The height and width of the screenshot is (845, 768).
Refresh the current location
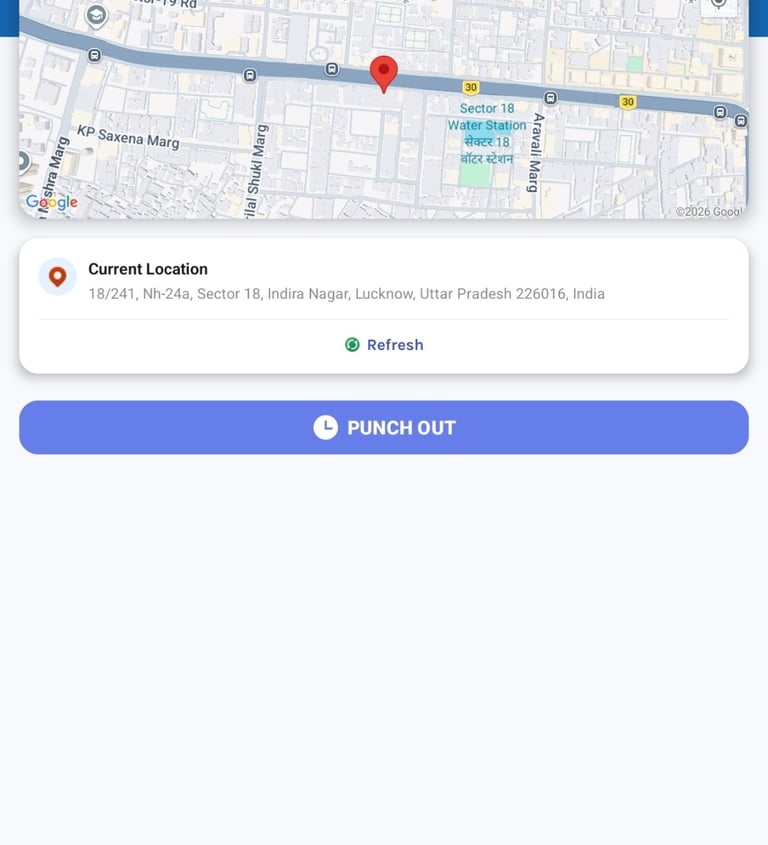coord(384,345)
